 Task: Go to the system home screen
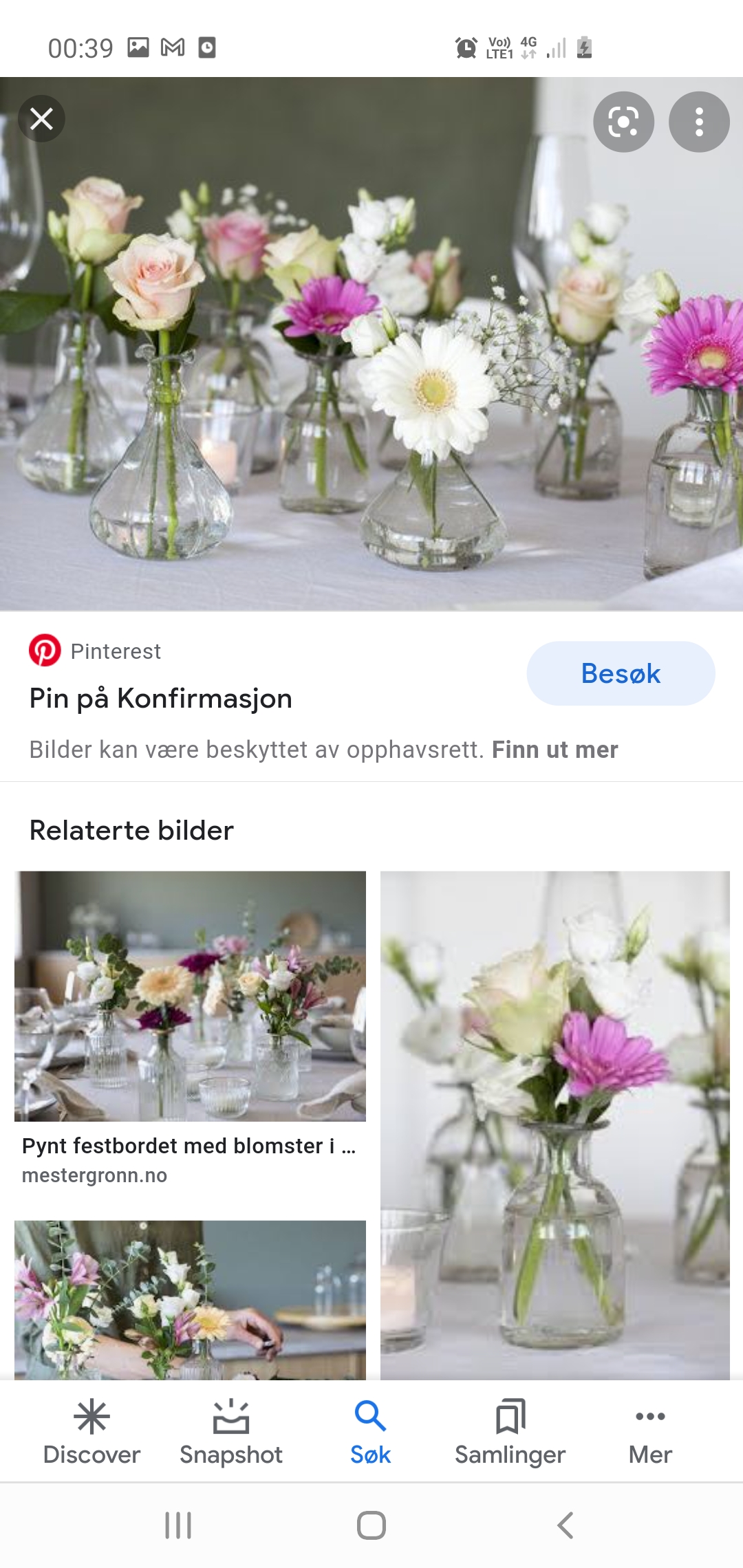coord(371,1525)
